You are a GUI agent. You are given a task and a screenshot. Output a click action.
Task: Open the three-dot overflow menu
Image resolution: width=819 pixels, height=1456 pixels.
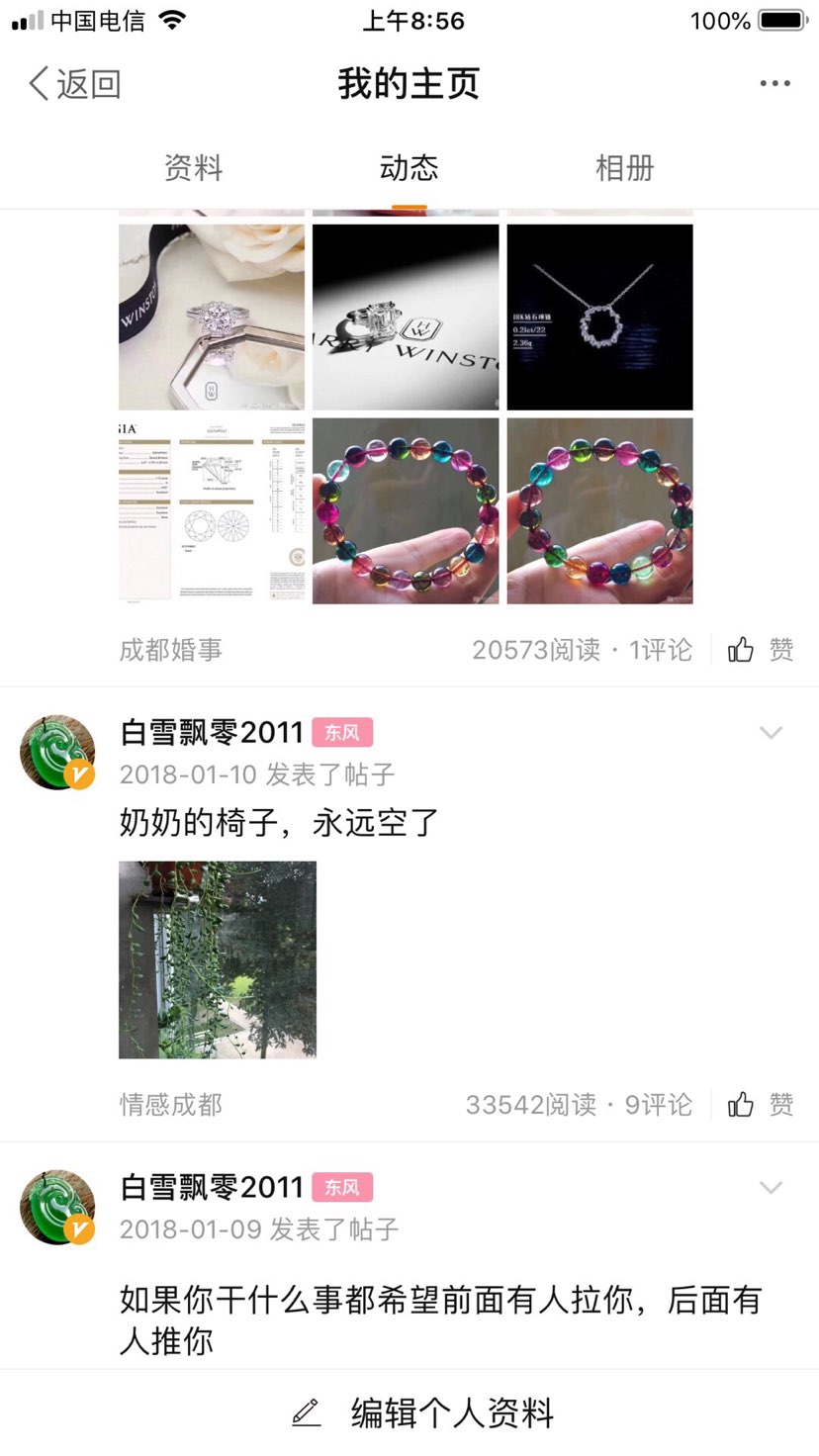(x=774, y=84)
